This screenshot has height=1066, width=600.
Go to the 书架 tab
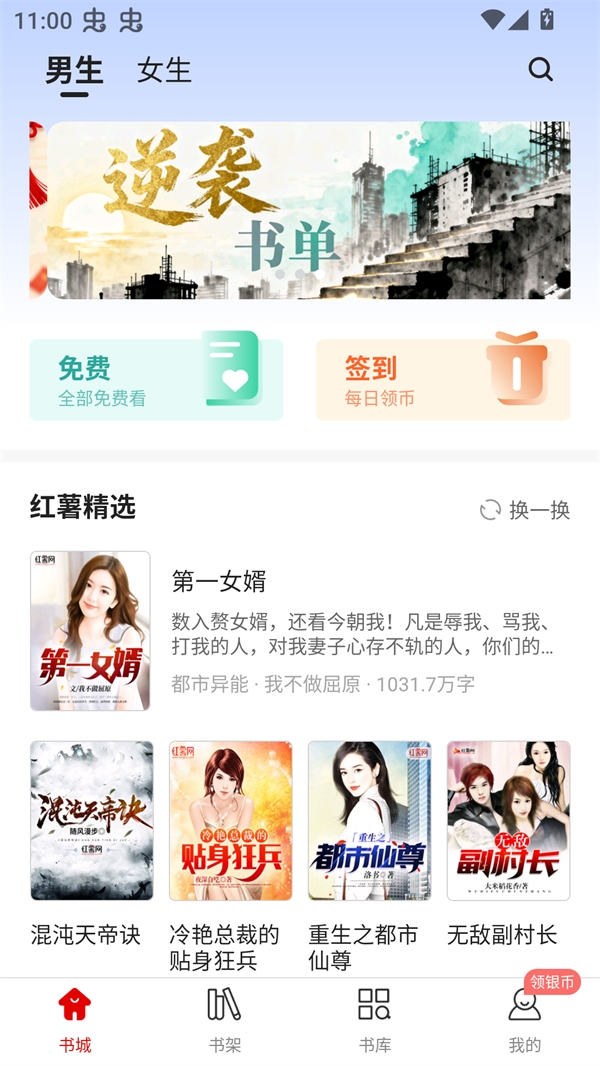point(225,1020)
